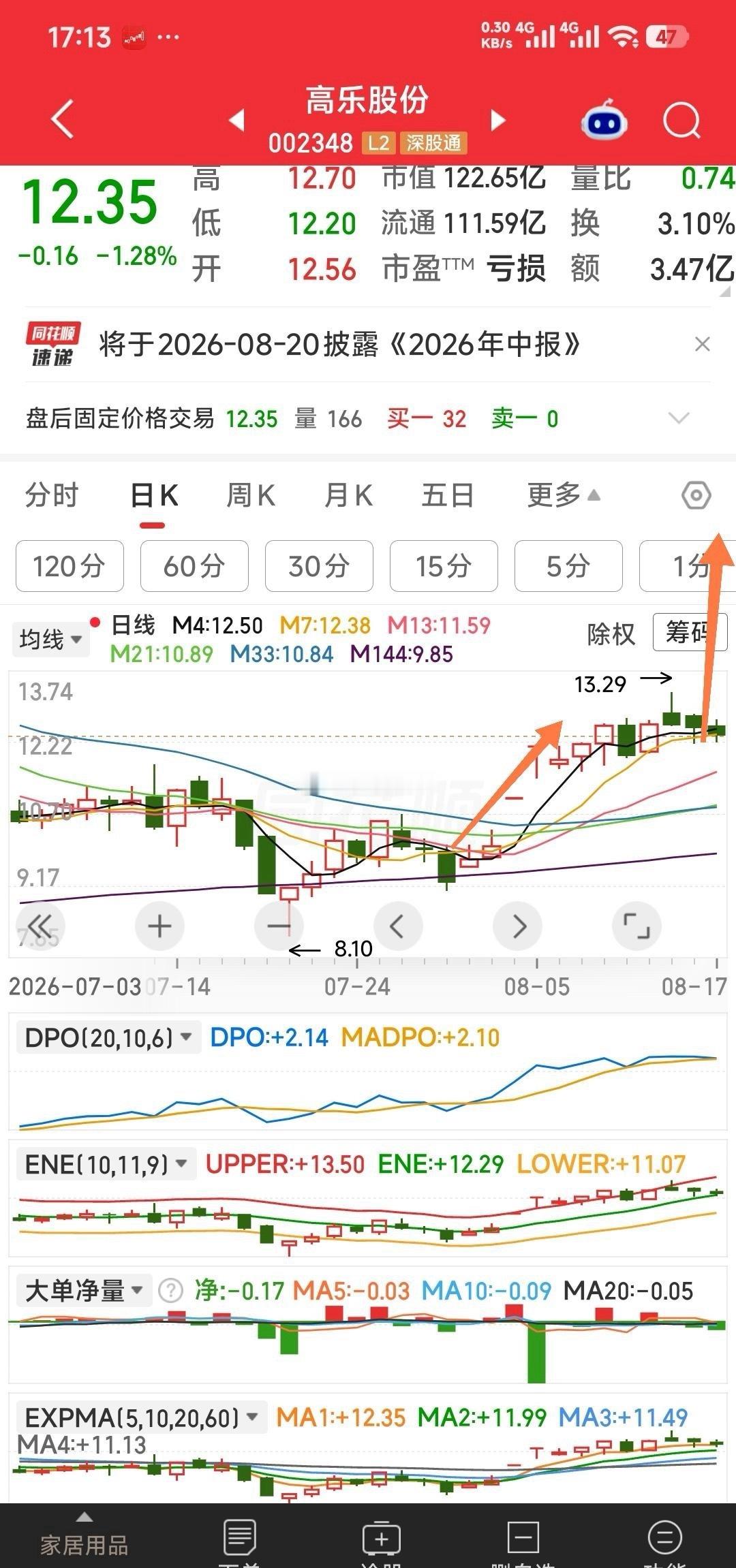
Task: Select the 15分 period chip
Action: [x=444, y=566]
